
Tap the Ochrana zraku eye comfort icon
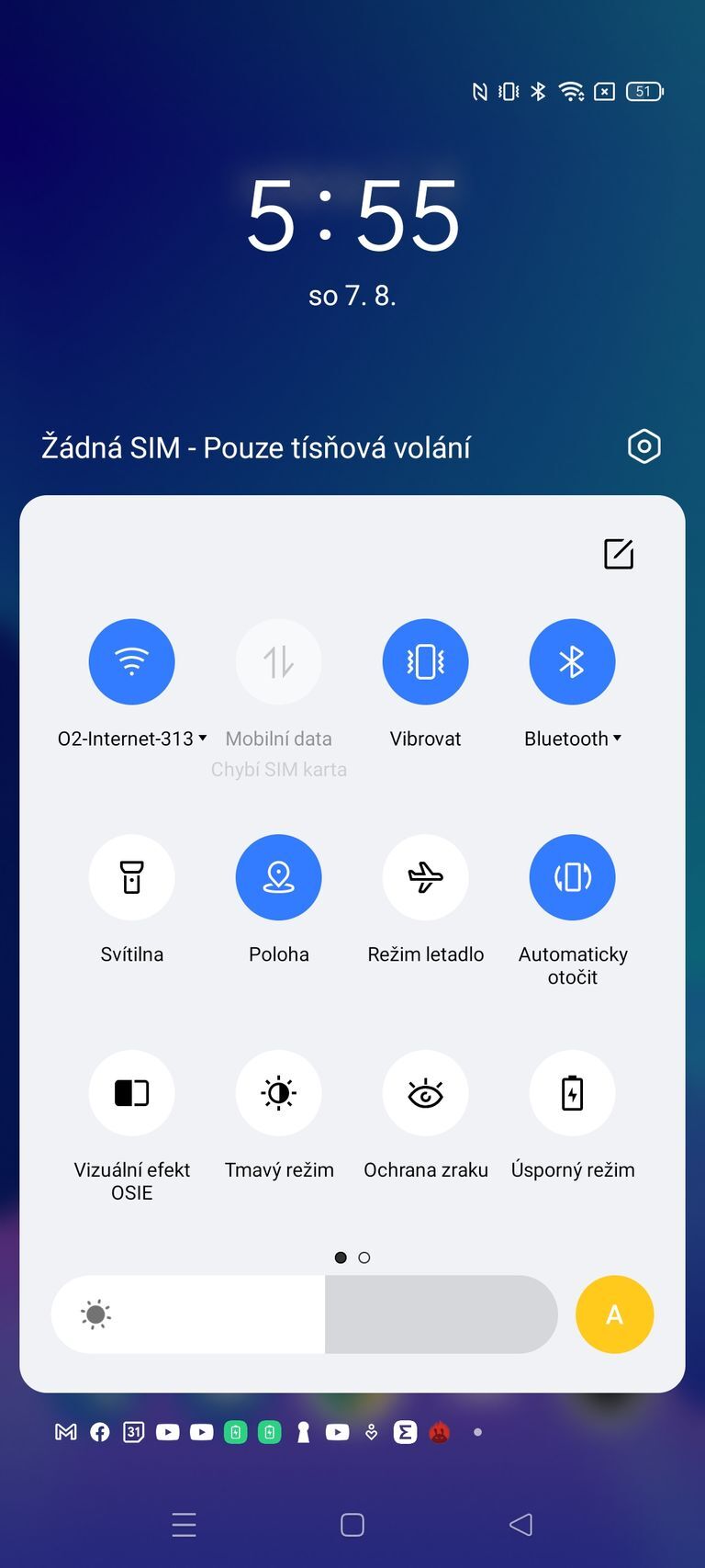(x=425, y=1093)
